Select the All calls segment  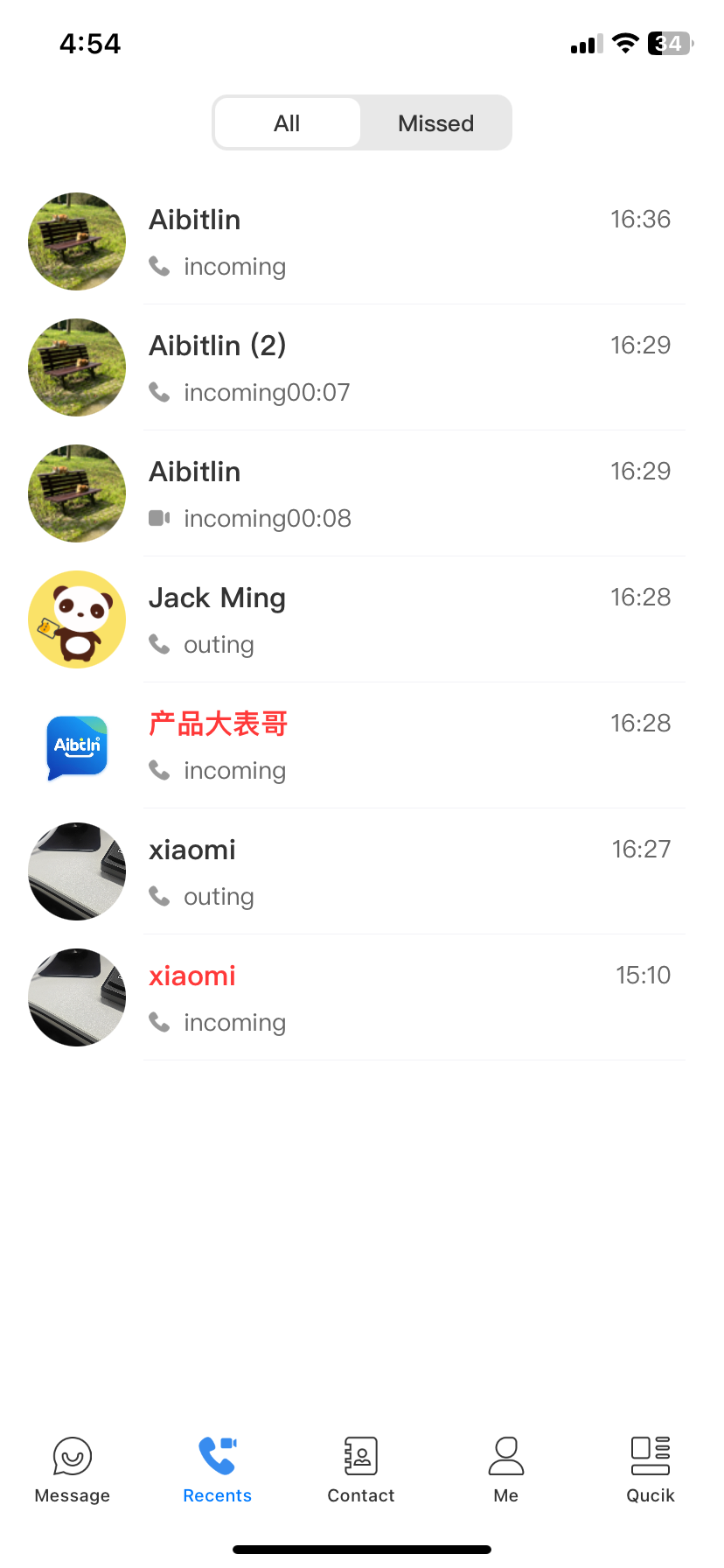click(287, 123)
